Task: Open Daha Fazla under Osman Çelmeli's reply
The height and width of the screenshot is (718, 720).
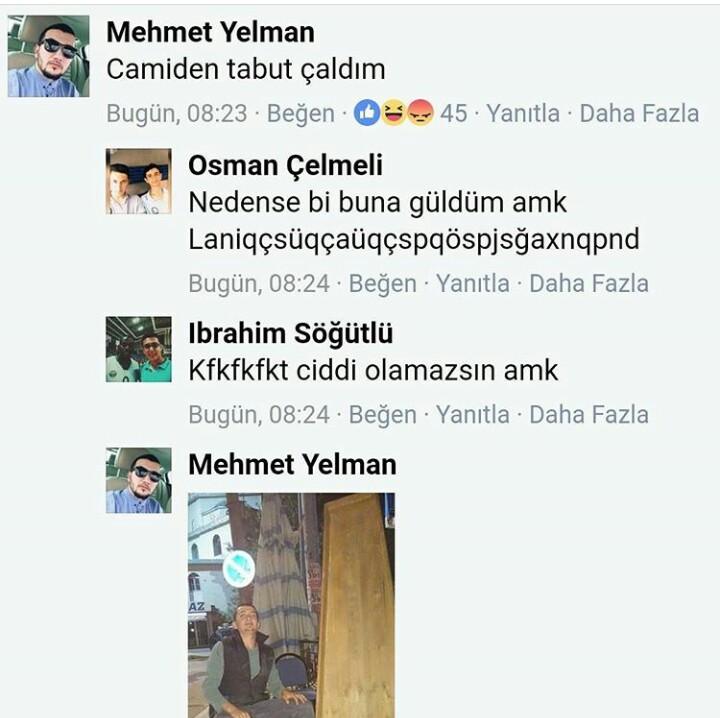Action: tap(588, 283)
